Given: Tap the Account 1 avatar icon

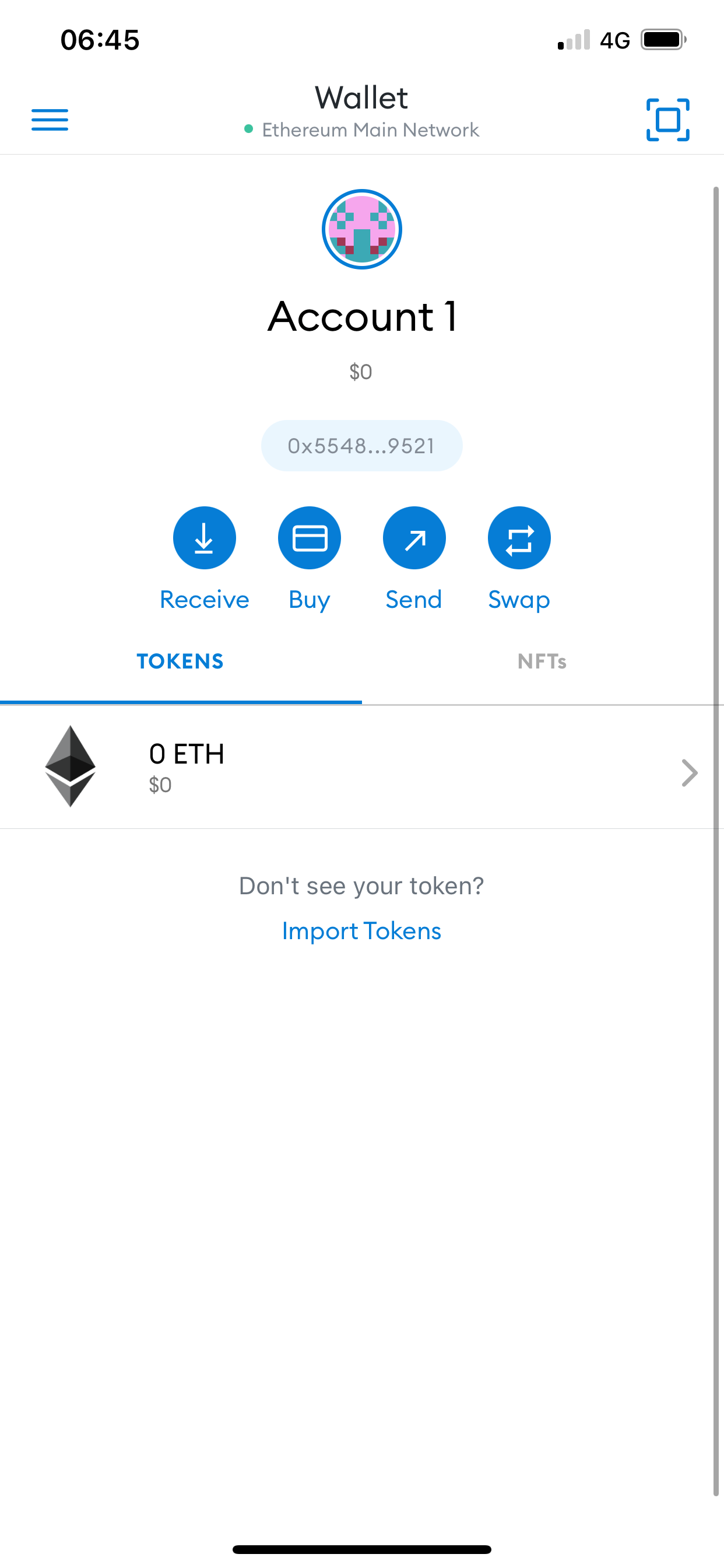Looking at the screenshot, I should pyautogui.click(x=361, y=229).
